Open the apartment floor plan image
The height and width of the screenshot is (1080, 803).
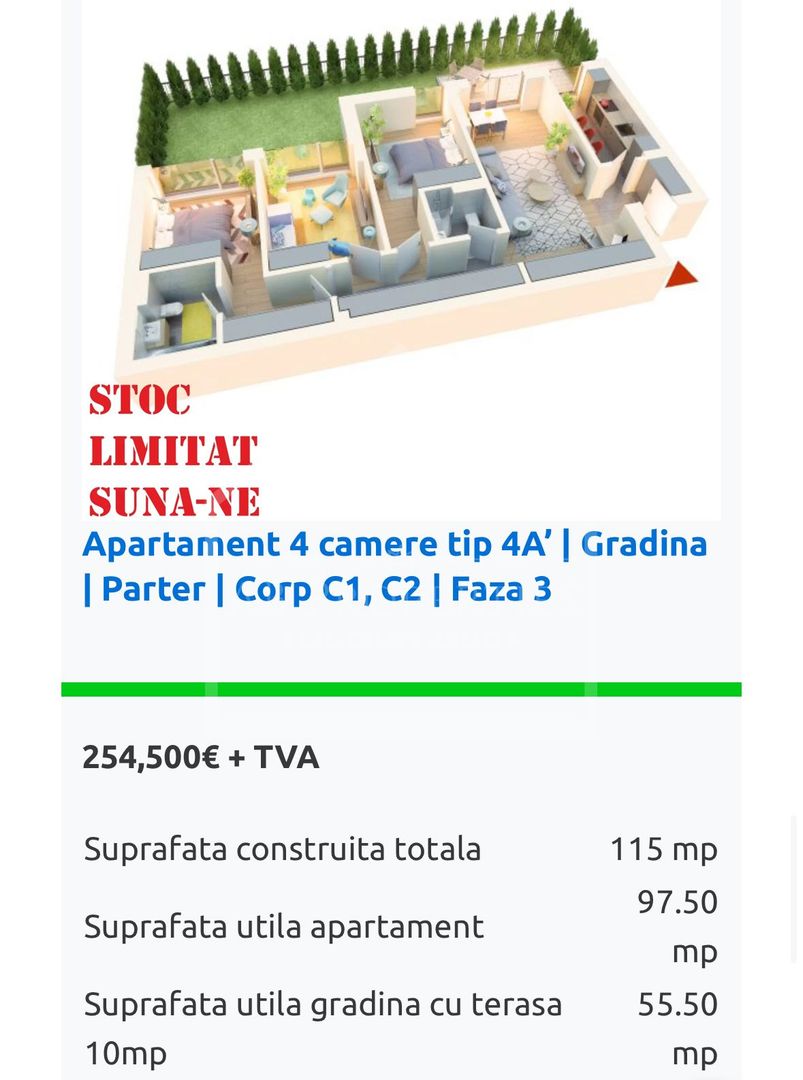click(400, 200)
